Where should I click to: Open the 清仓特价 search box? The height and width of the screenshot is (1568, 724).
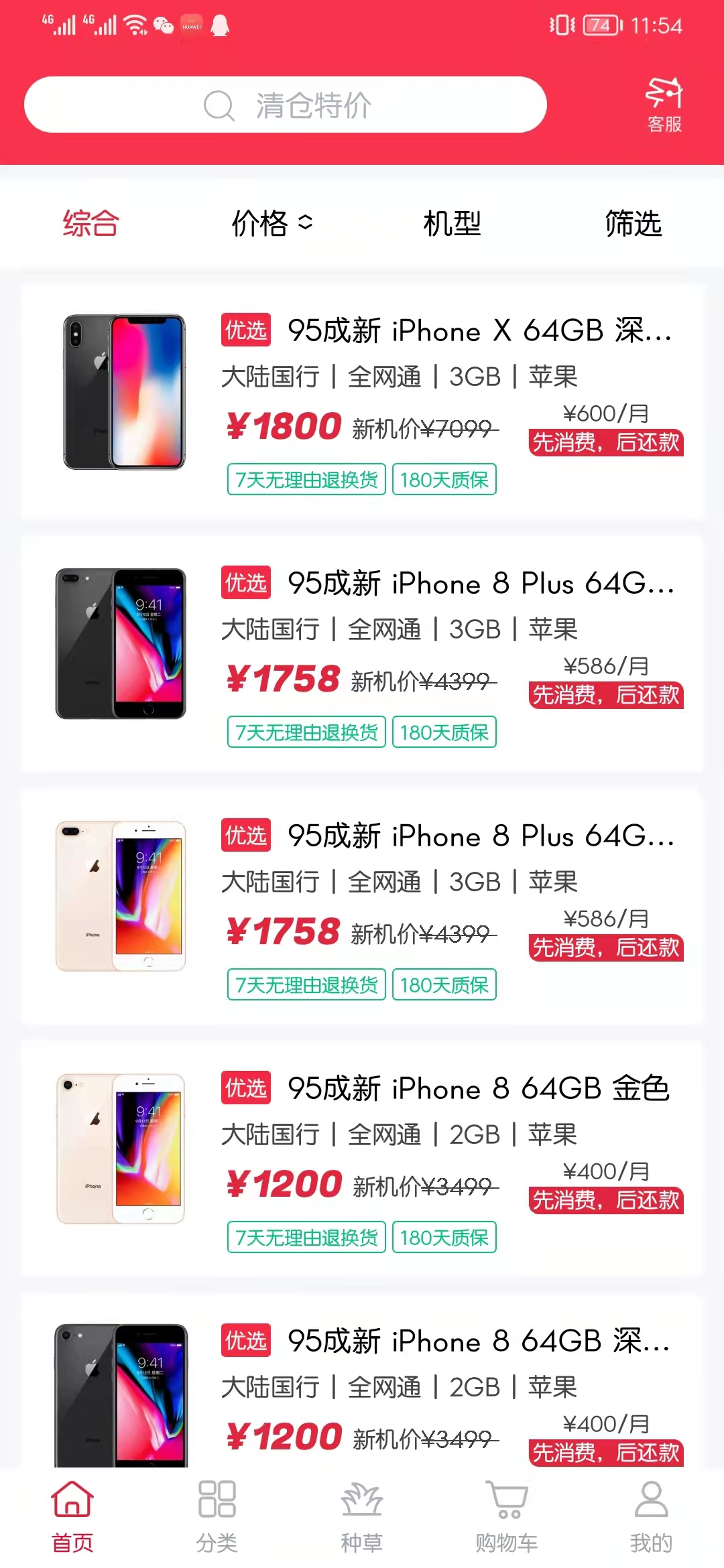(286, 105)
